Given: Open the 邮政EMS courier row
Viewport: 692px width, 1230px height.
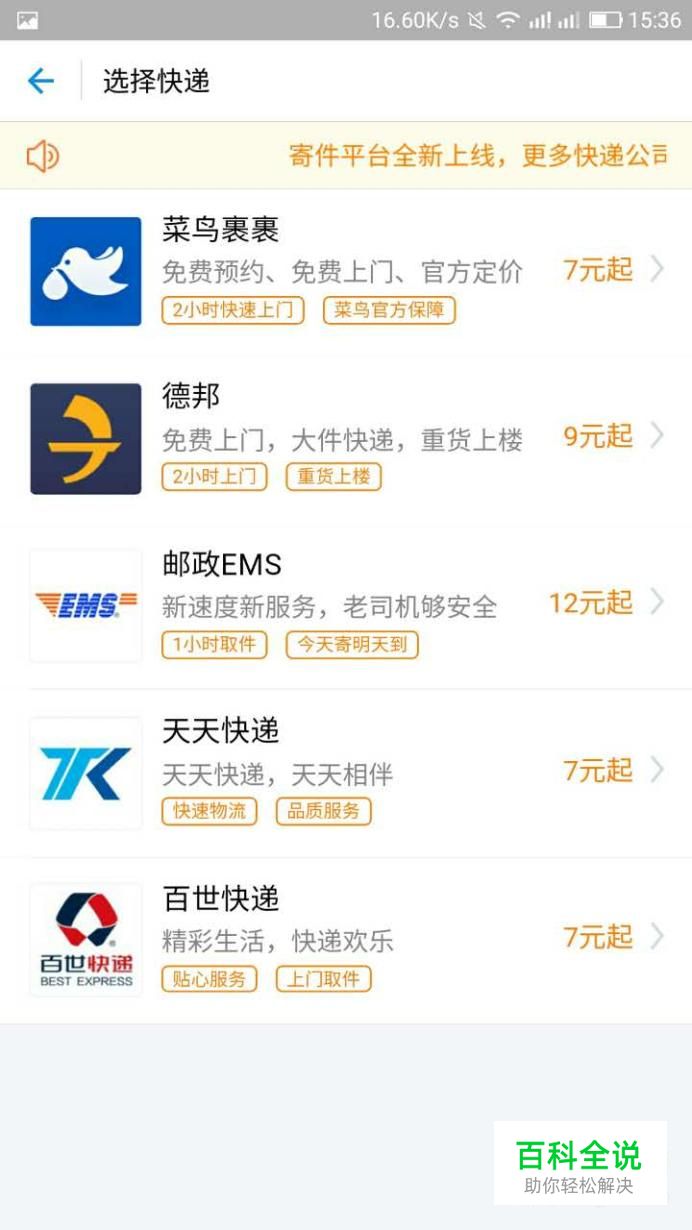Looking at the screenshot, I should coord(346,605).
